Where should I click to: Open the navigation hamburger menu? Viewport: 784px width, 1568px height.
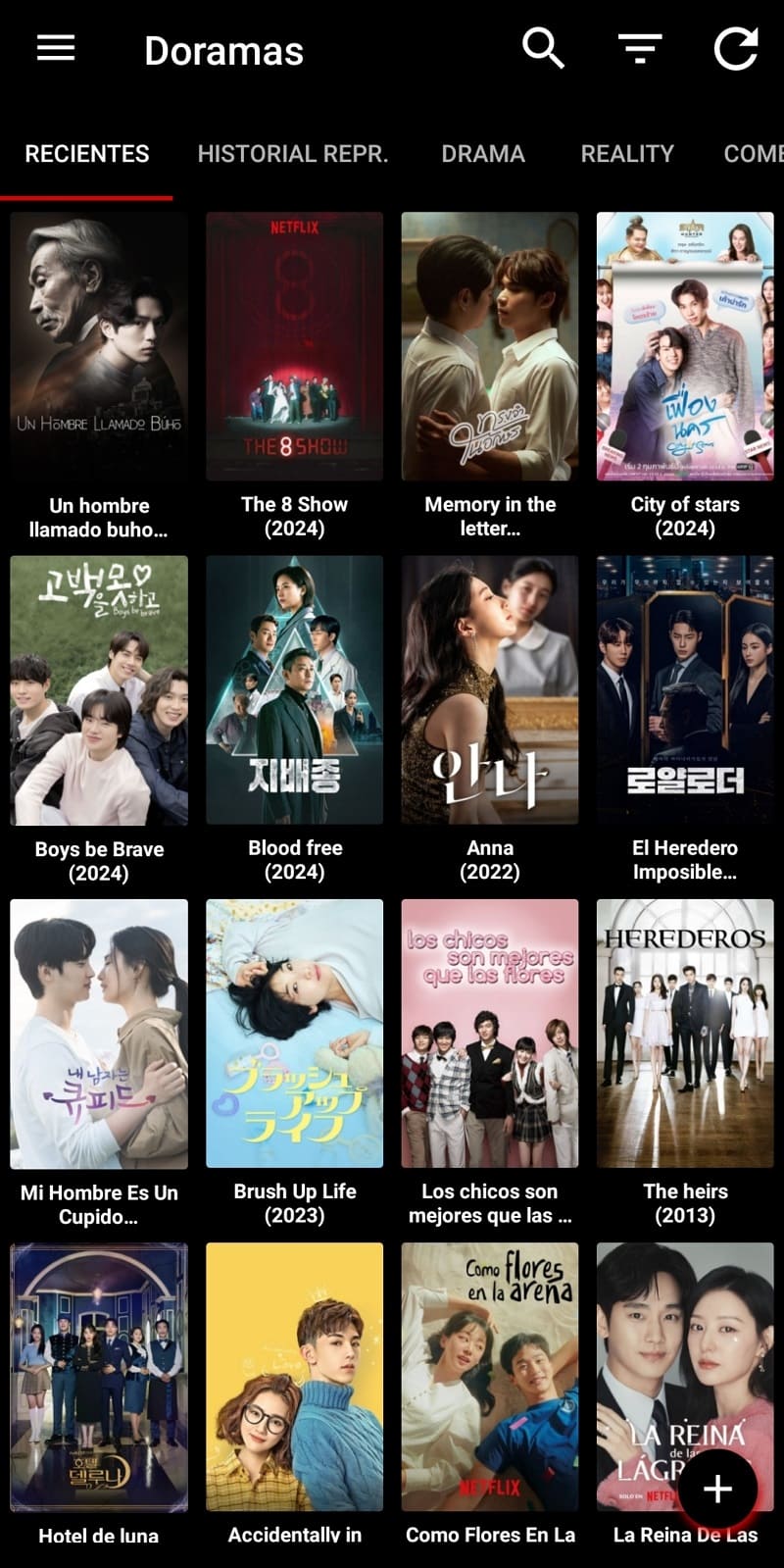tap(55, 47)
